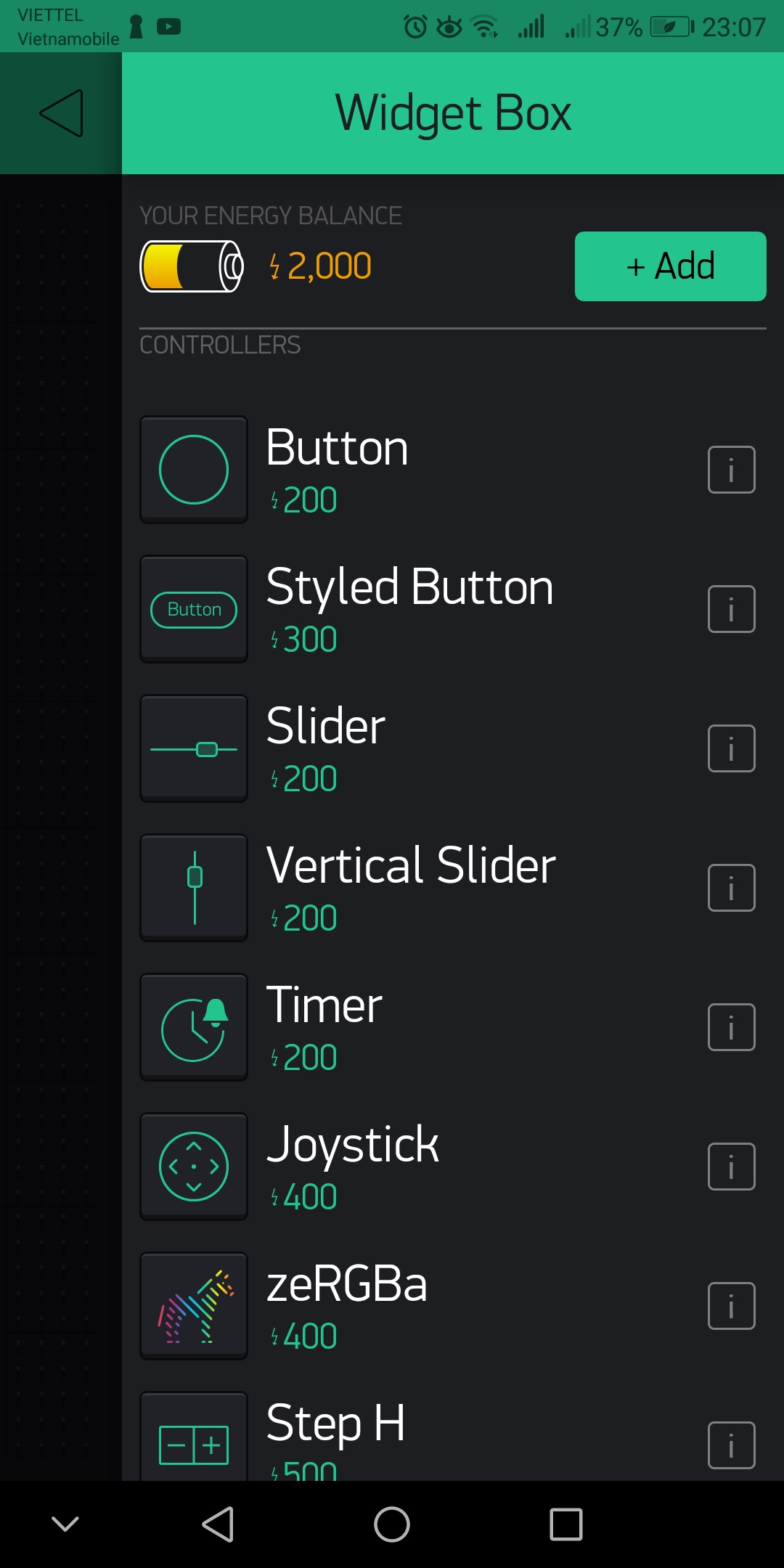This screenshot has width=784, height=1568.
Task: View zeRGBa widget info
Action: [x=731, y=1306]
